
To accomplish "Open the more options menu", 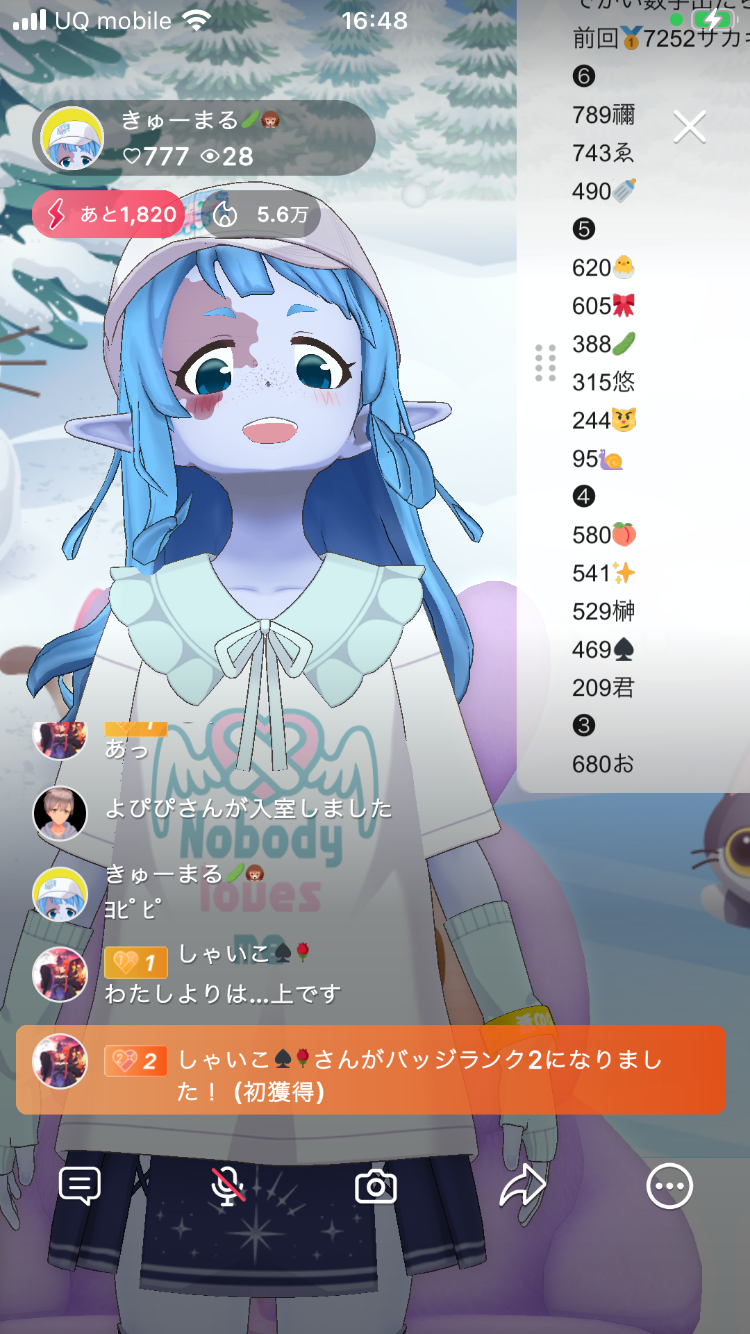I will (x=669, y=1187).
